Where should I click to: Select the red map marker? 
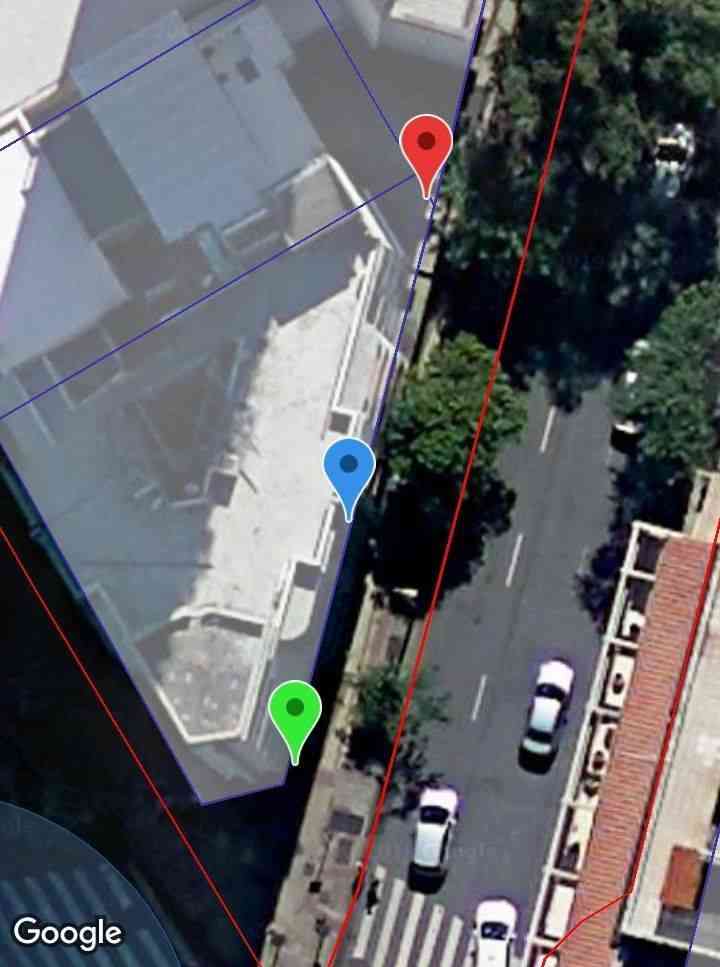click(x=426, y=148)
